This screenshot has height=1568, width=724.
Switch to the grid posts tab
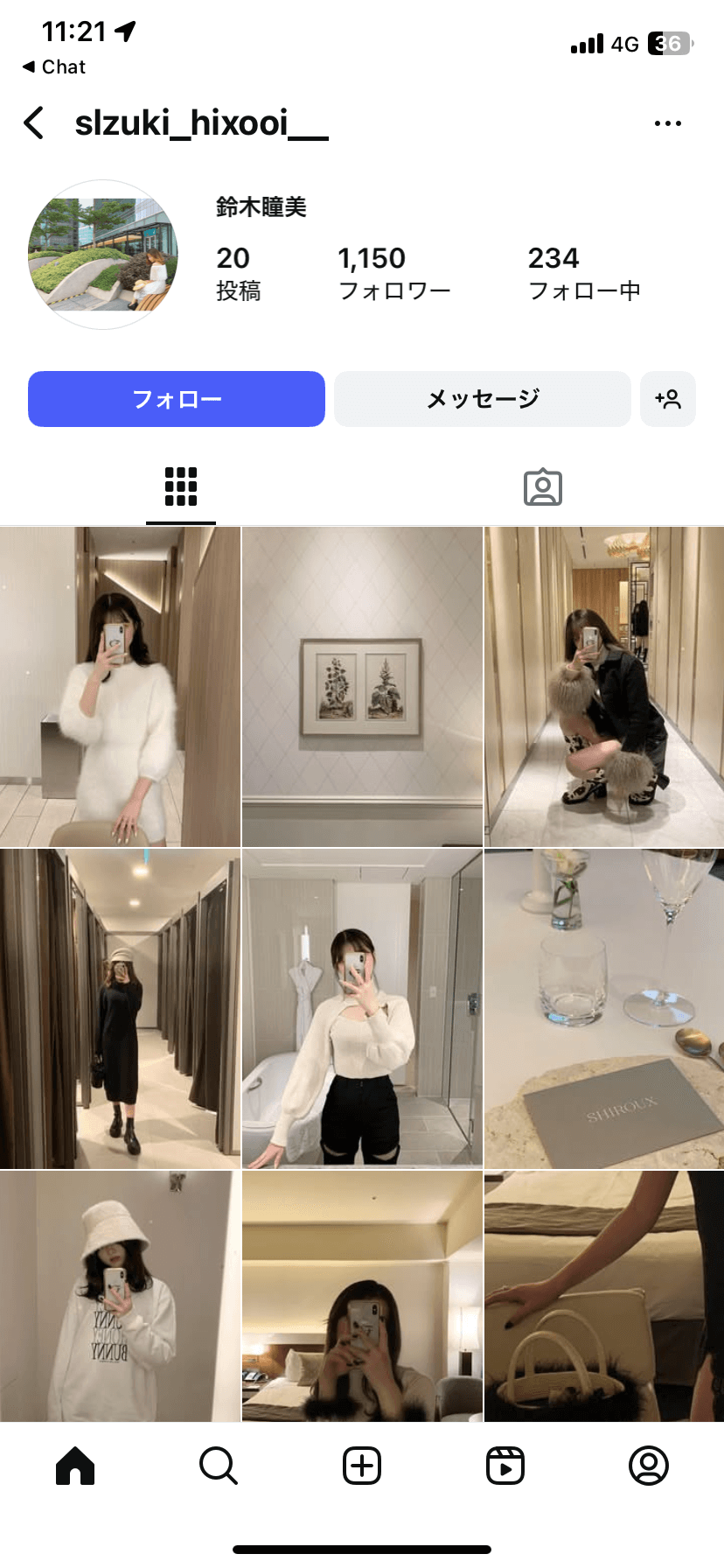(181, 486)
